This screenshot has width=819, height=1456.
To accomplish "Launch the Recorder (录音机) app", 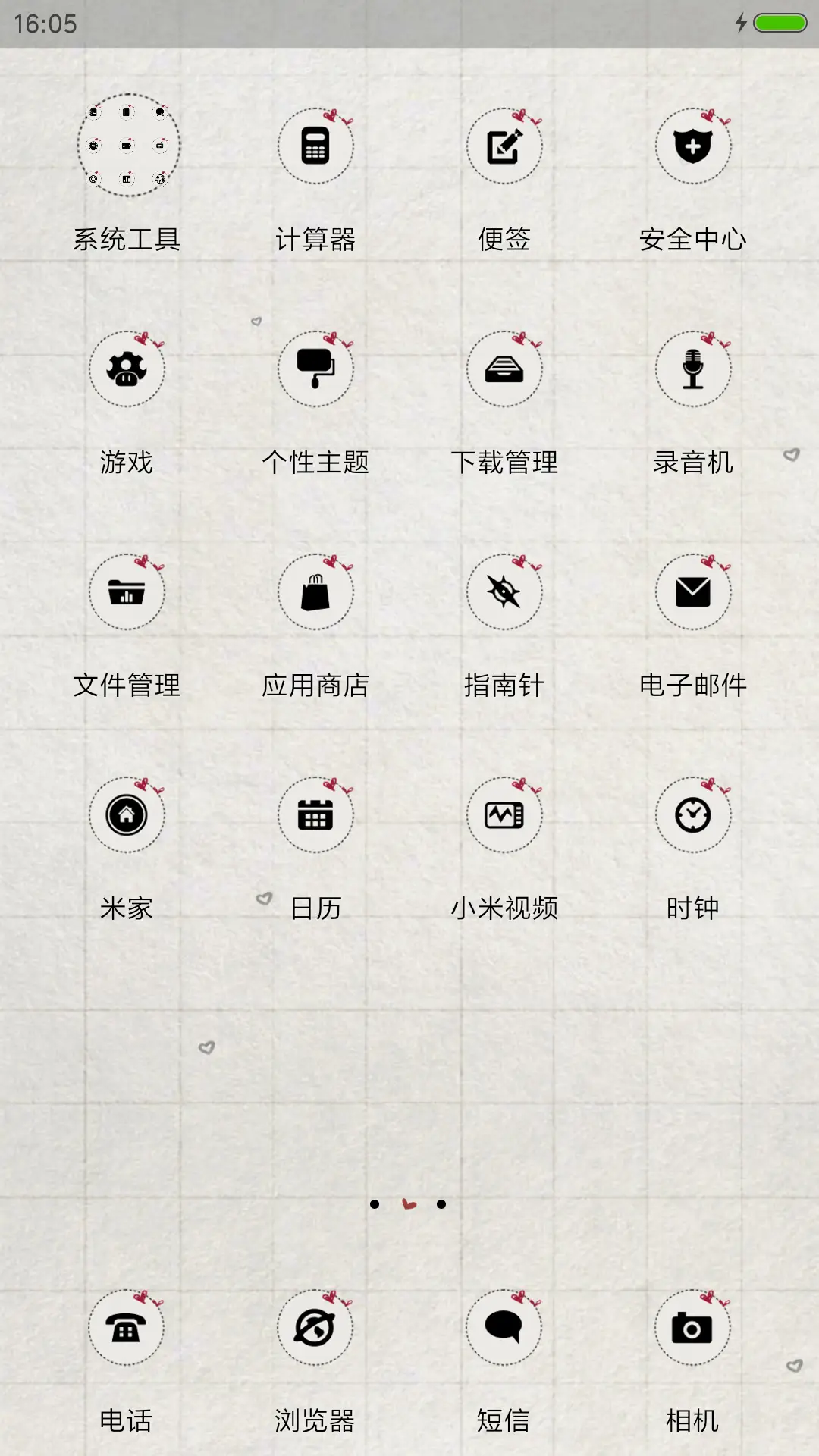I will tap(693, 369).
